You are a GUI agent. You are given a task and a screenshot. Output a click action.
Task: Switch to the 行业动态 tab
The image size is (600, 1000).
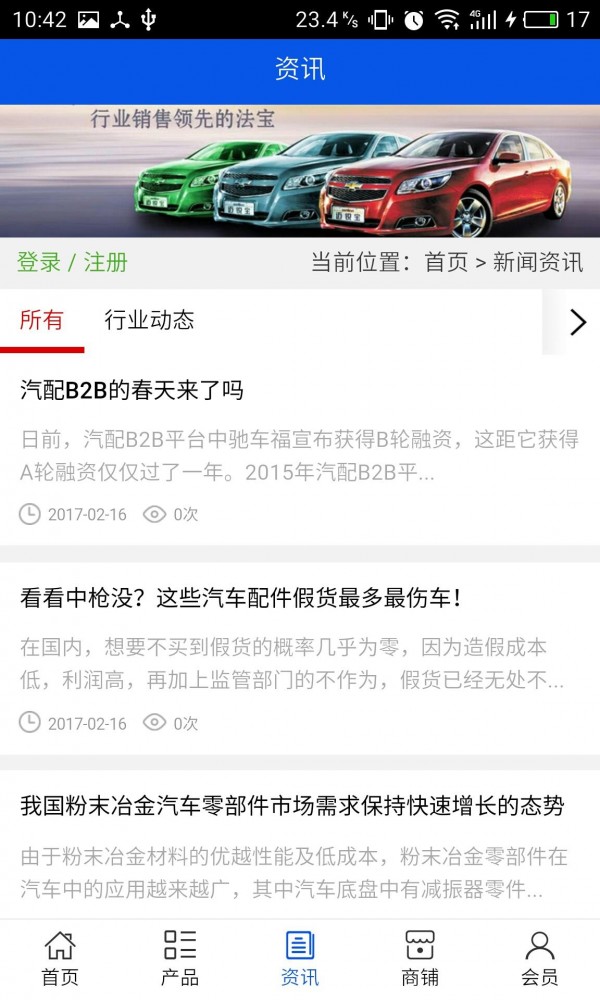149,321
